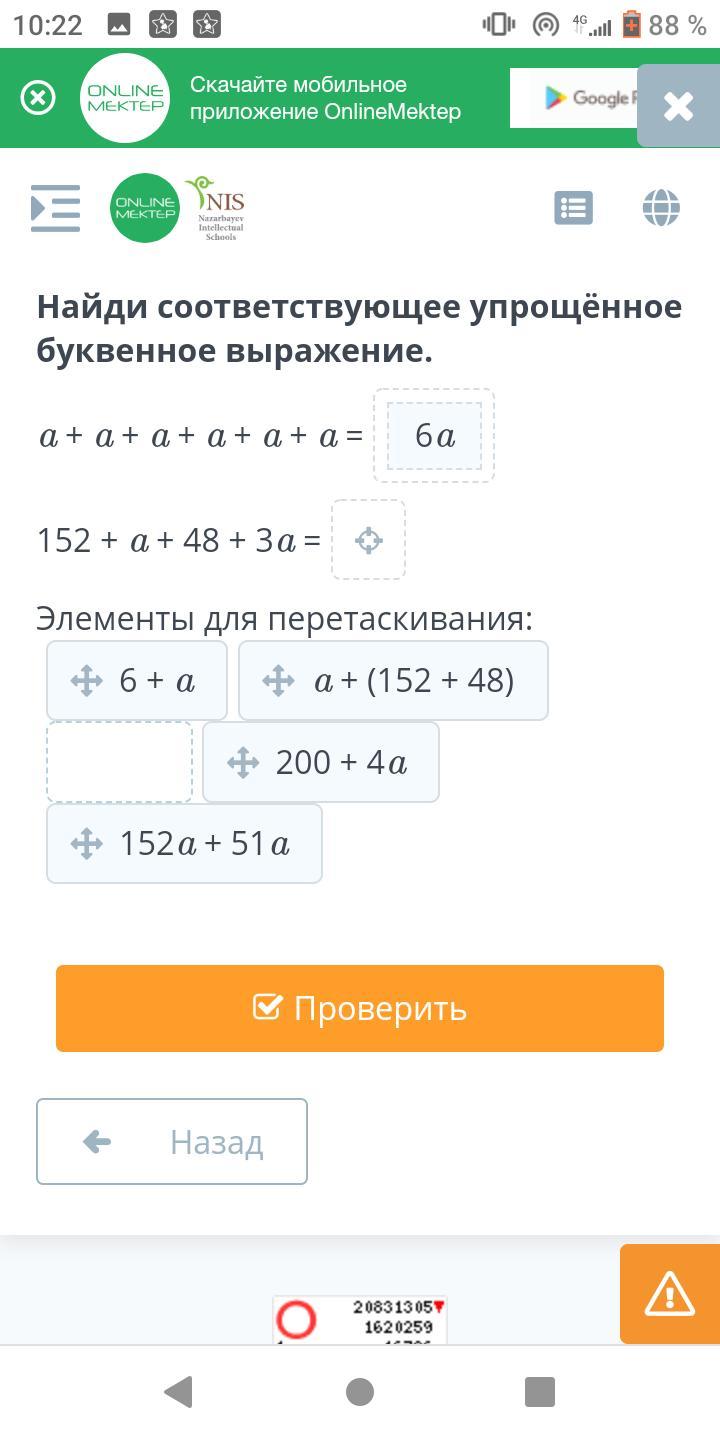Select the 152a + 51a element

(x=184, y=844)
